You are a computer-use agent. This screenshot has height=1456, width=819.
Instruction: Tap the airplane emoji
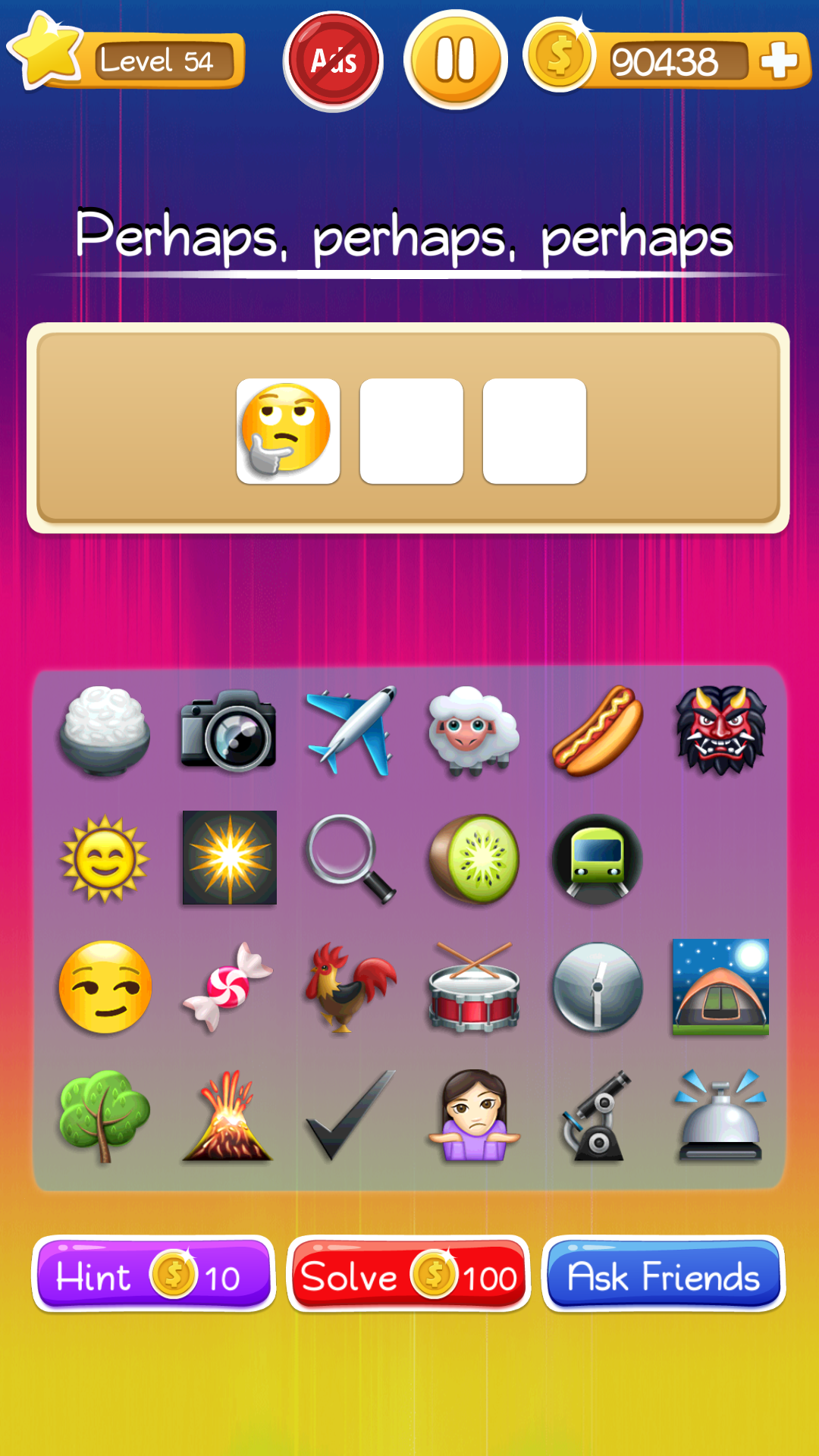(350, 731)
